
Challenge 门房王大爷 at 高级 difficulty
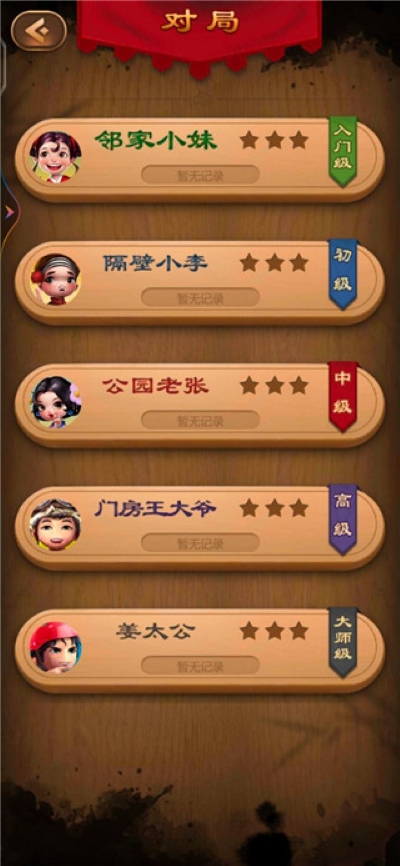[x=199, y=528]
